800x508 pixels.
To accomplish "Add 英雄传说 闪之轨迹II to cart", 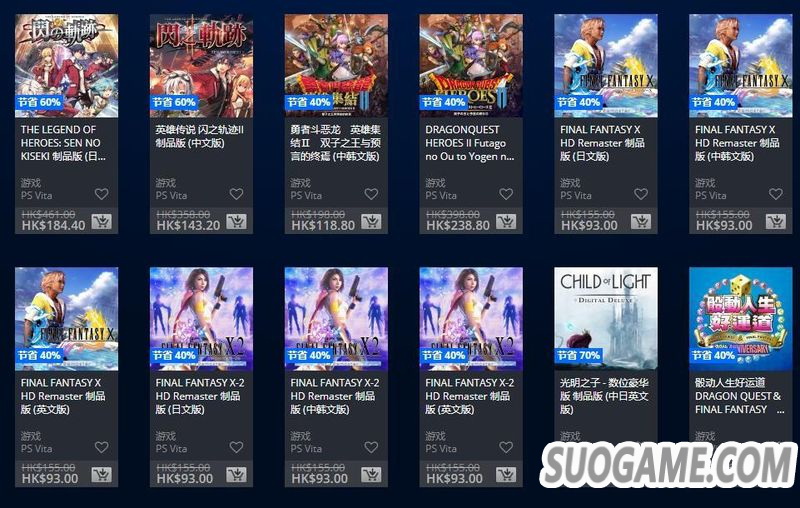I will (236, 222).
